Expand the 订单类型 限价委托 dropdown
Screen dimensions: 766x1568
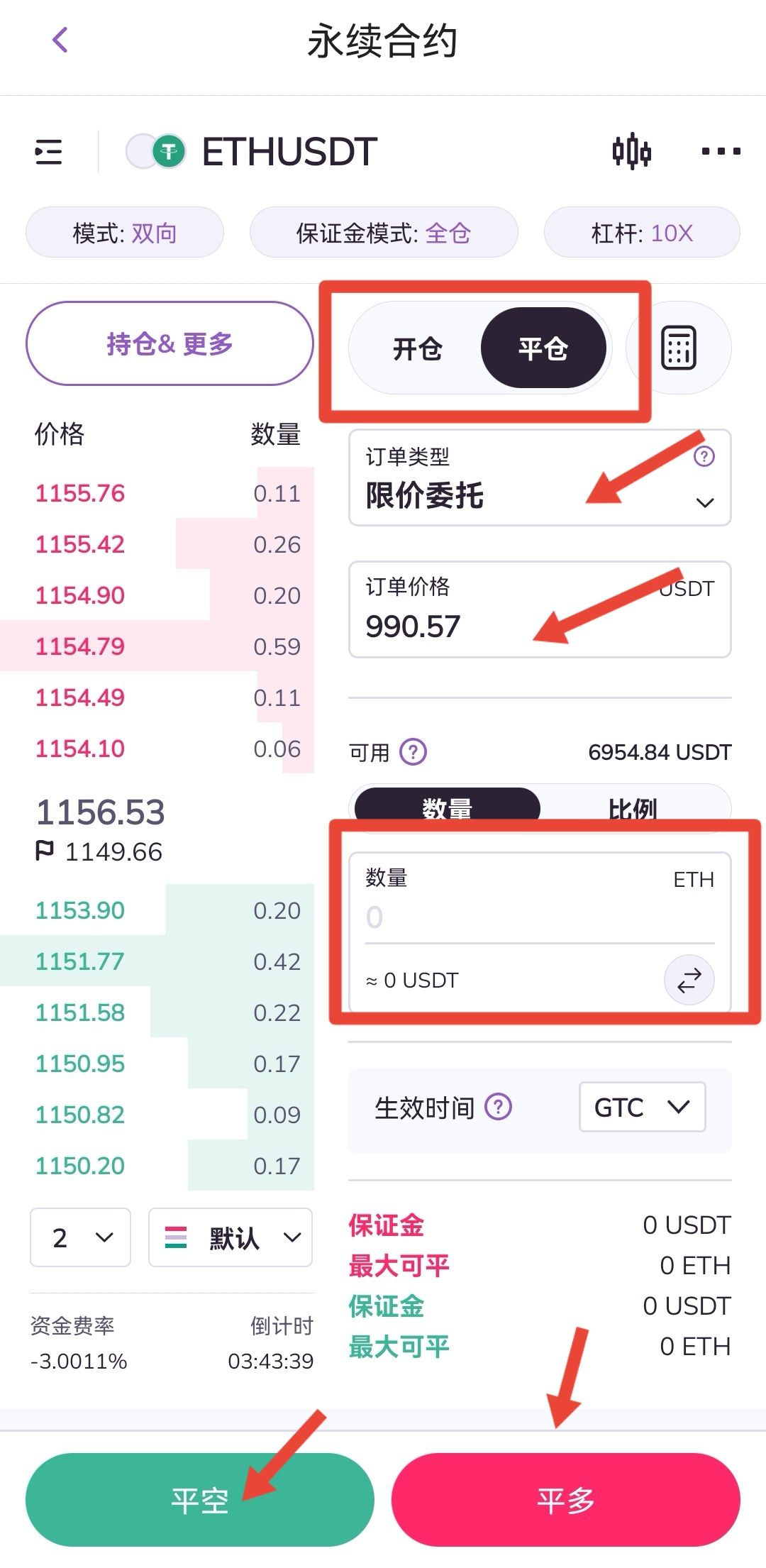[x=540, y=477]
